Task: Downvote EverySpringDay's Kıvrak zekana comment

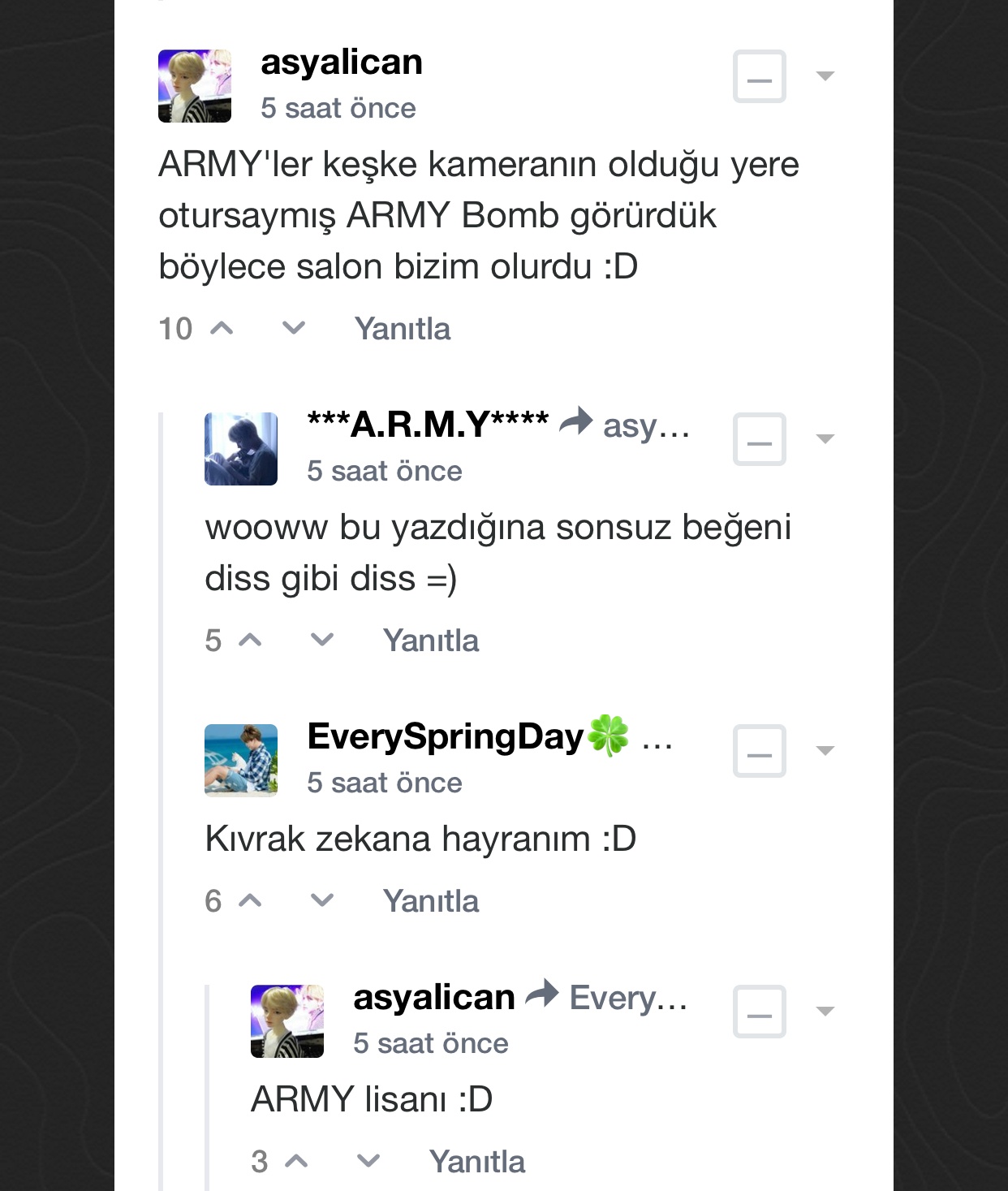Action: 322,901
